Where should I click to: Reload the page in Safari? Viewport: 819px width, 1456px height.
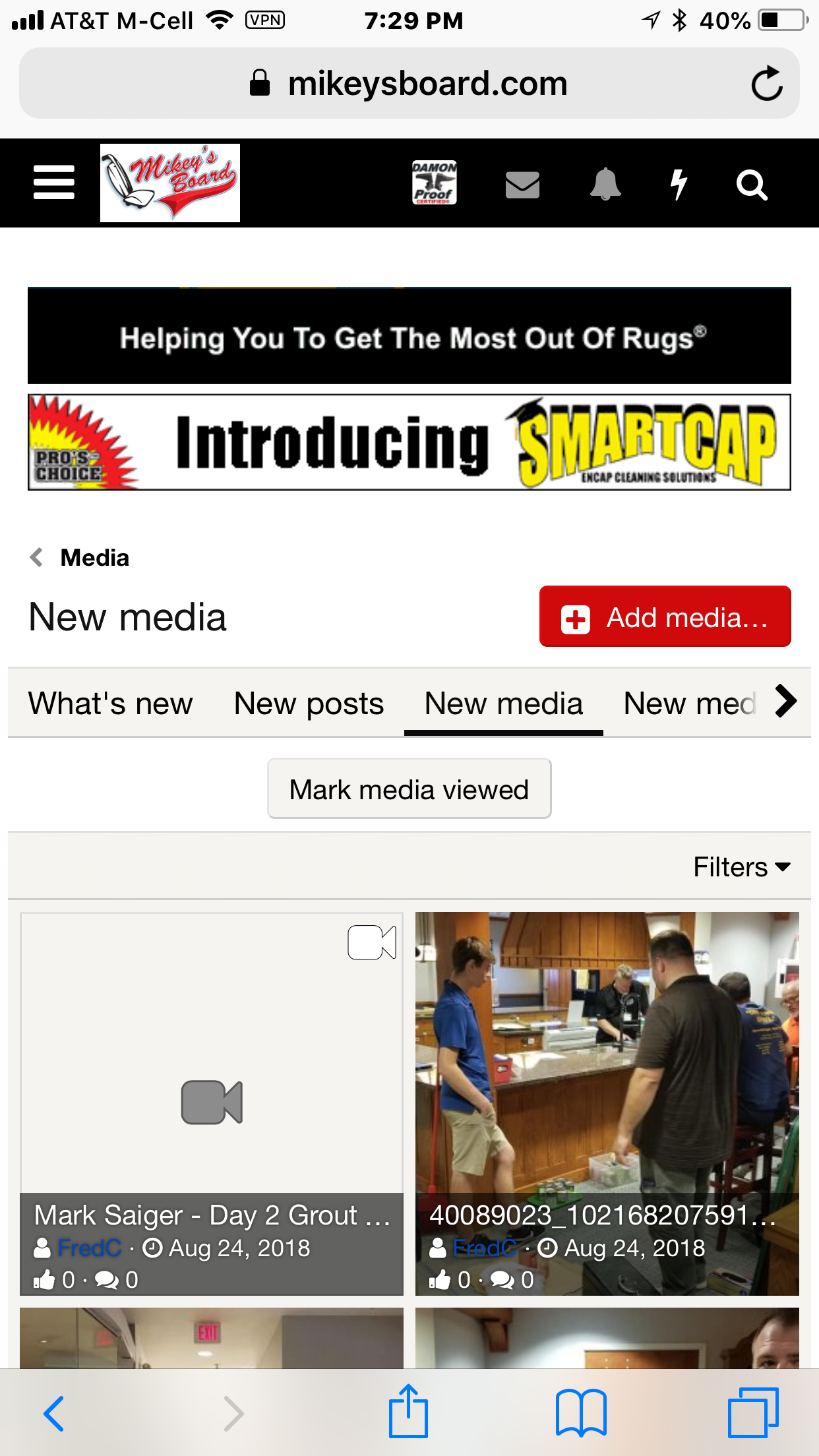pyautogui.click(x=767, y=84)
